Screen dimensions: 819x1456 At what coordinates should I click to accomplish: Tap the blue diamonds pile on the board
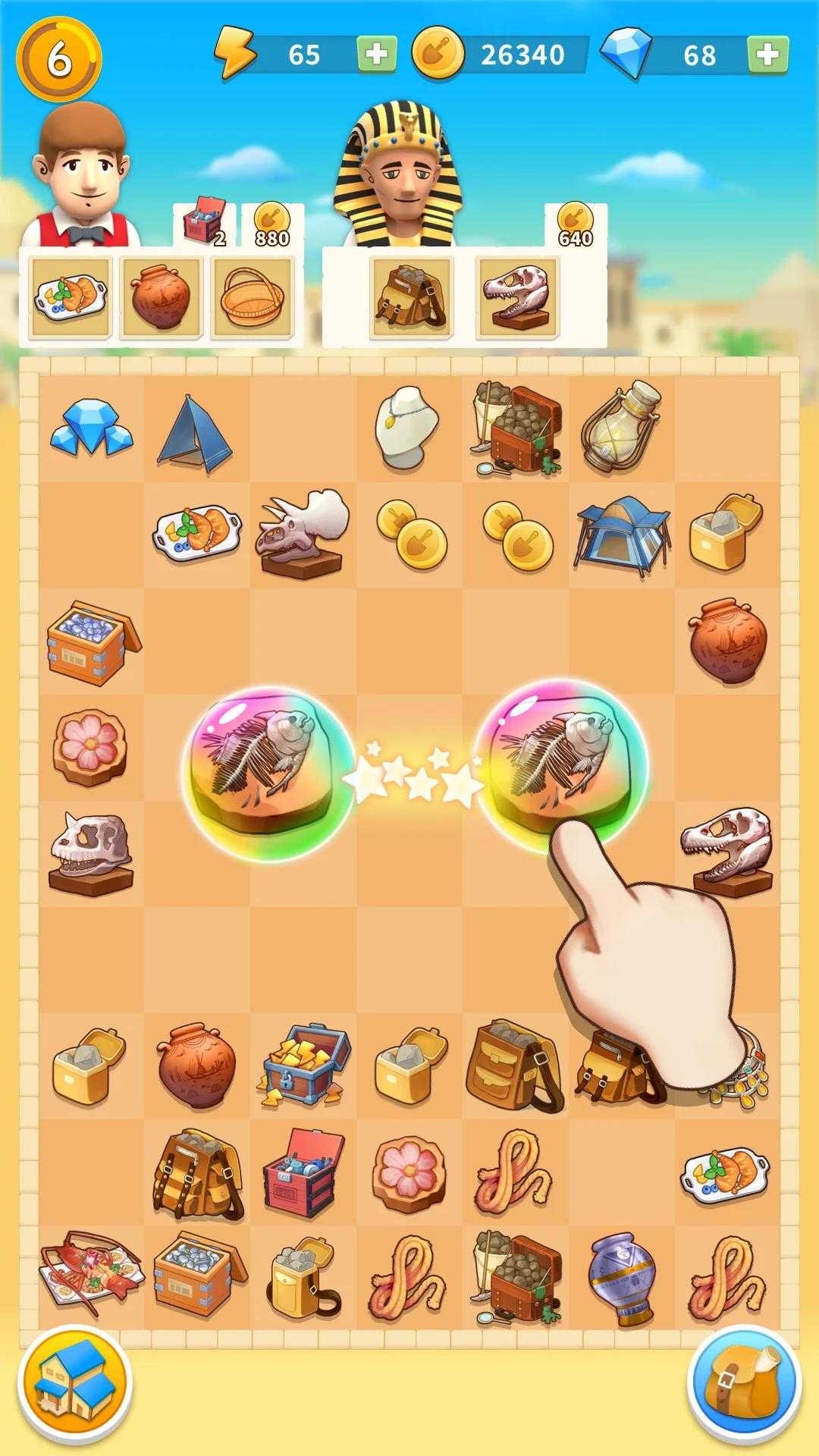tap(91, 428)
